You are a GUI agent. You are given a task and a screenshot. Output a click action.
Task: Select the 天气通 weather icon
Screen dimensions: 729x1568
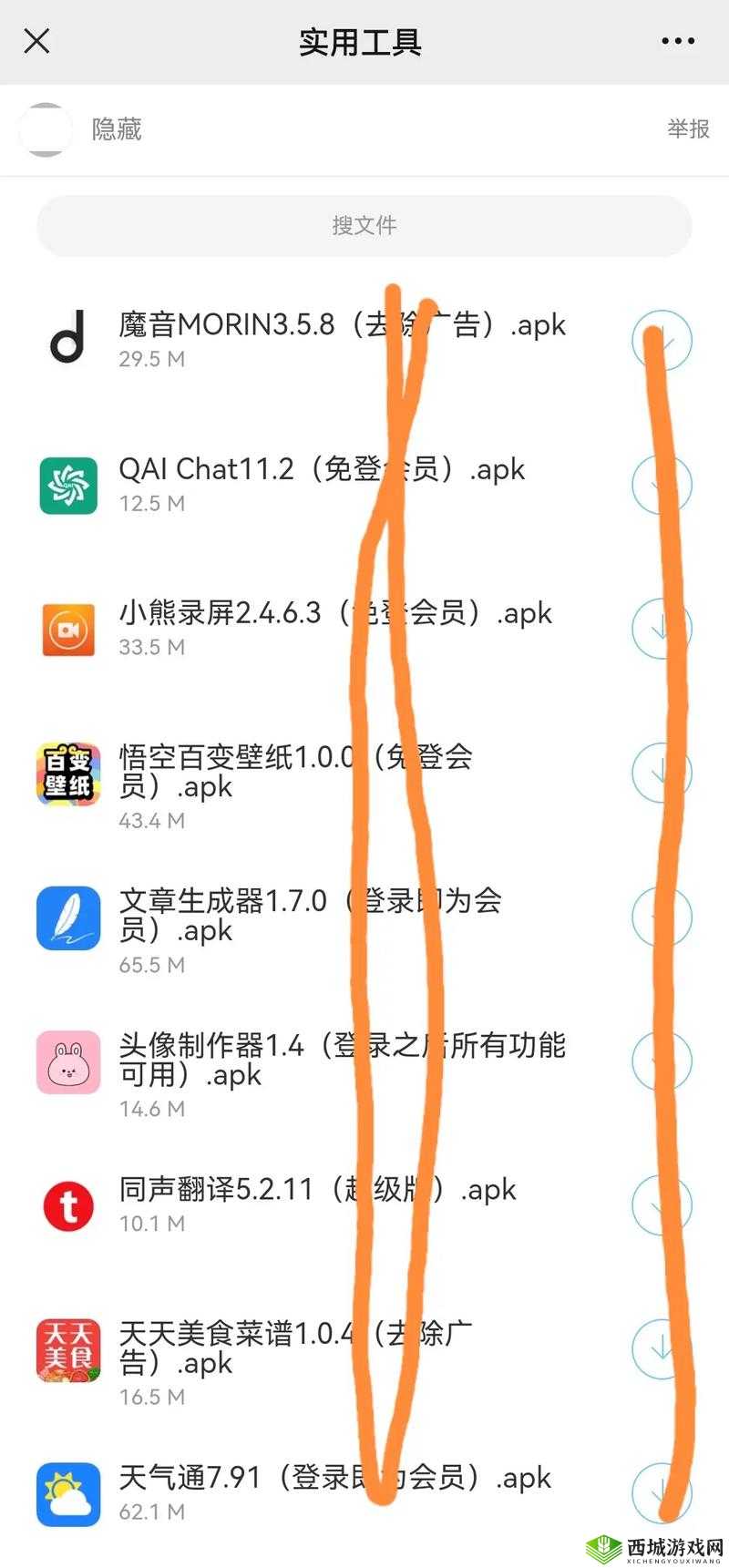click(x=67, y=1494)
